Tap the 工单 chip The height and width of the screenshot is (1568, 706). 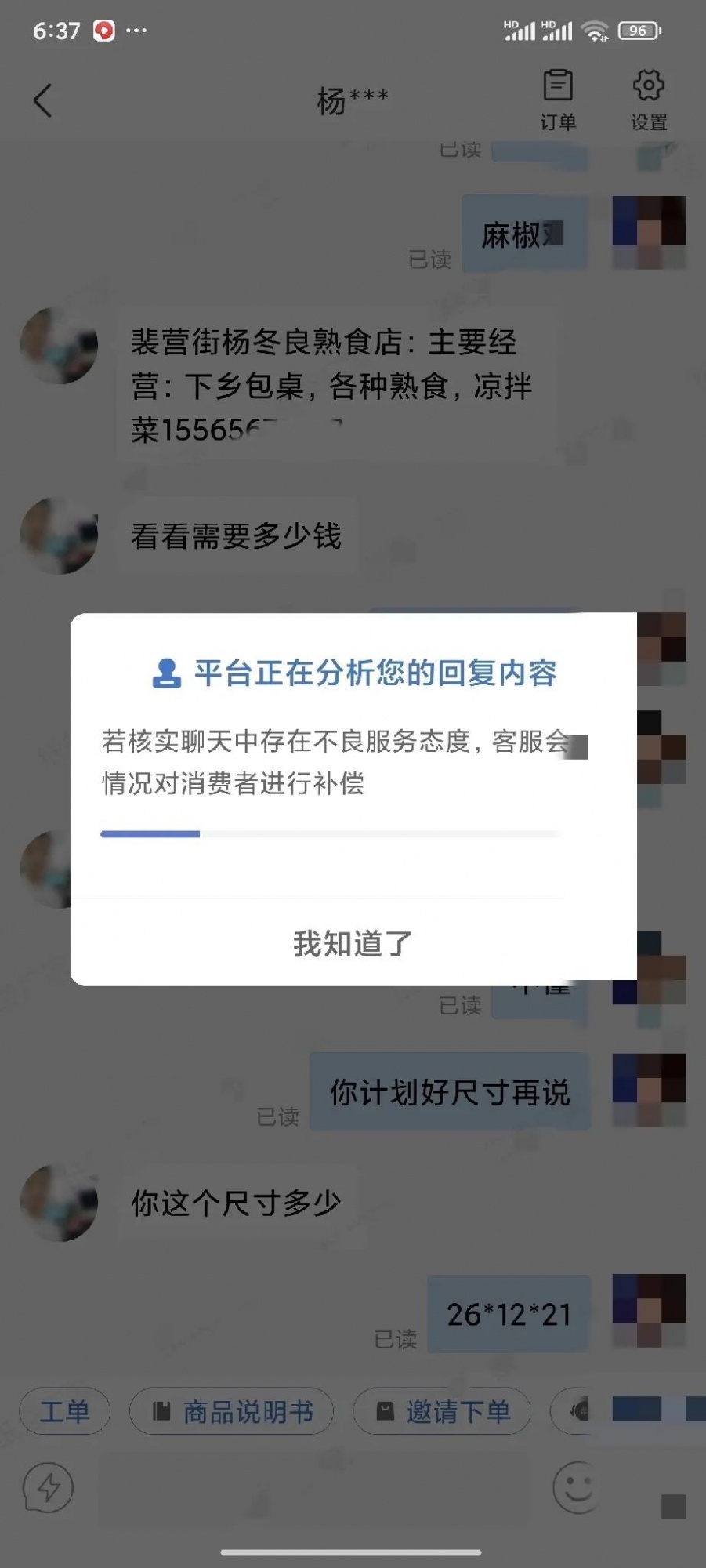tap(64, 1412)
